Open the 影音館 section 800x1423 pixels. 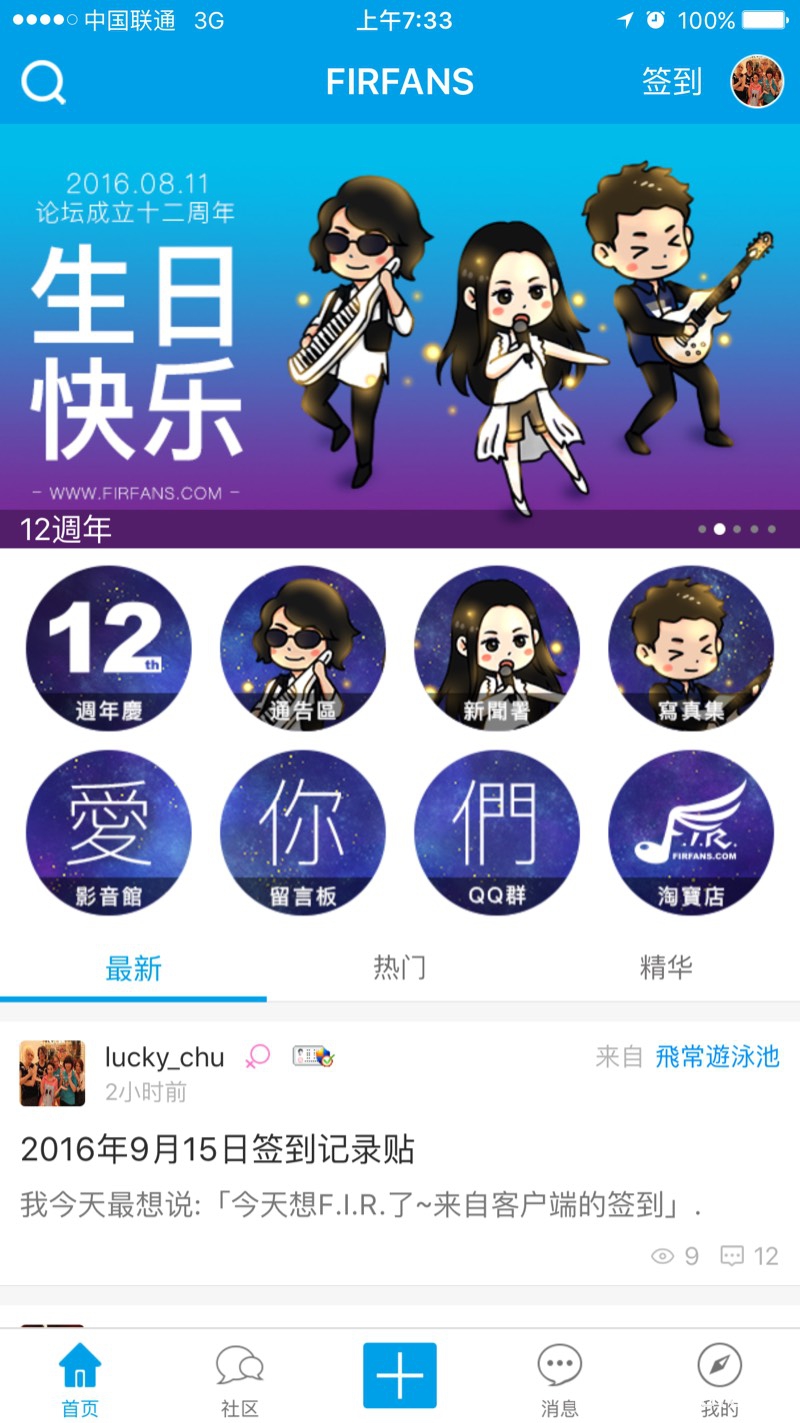click(109, 833)
